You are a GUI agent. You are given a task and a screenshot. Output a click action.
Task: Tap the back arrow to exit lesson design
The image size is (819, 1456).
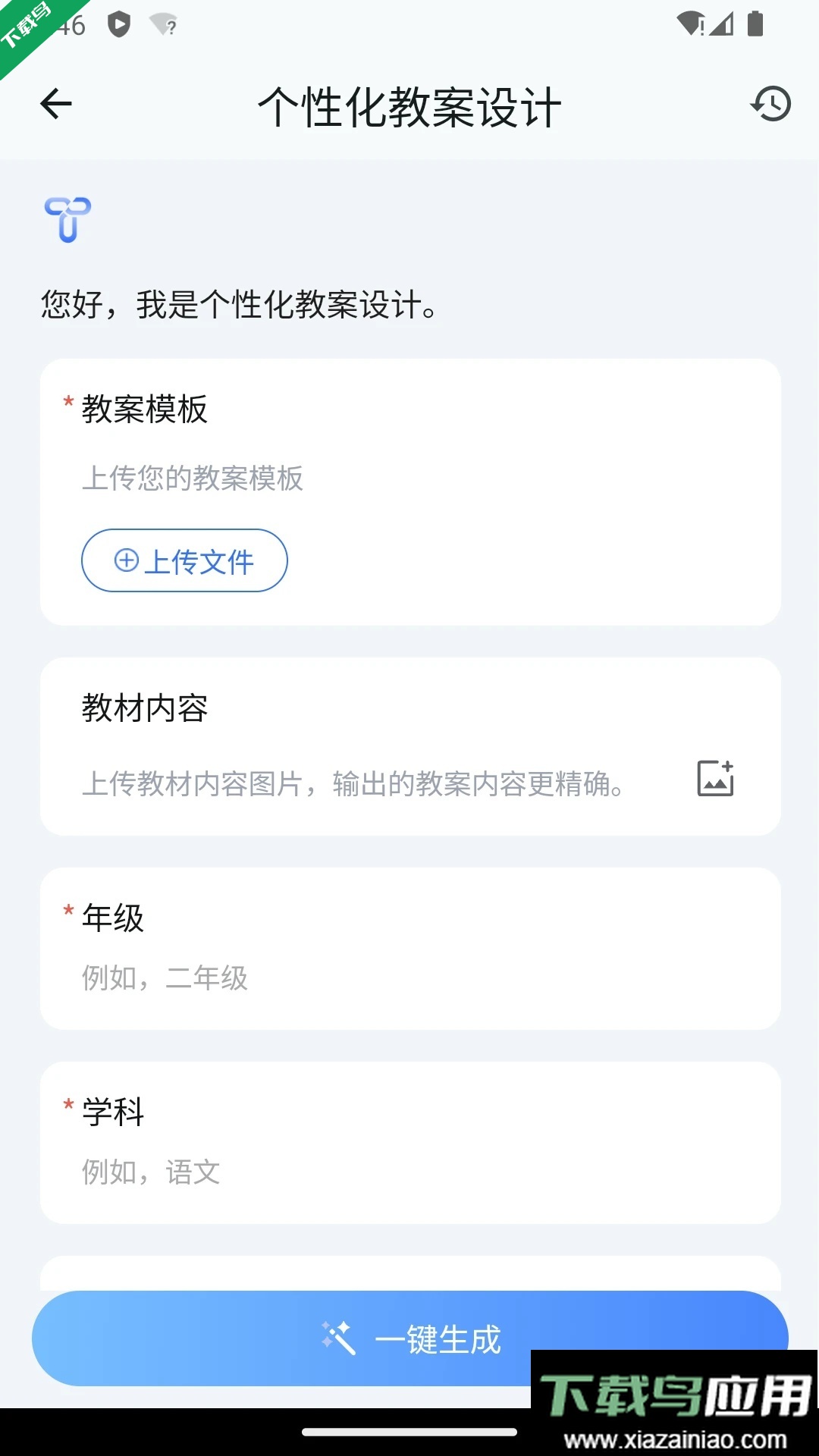(x=55, y=104)
